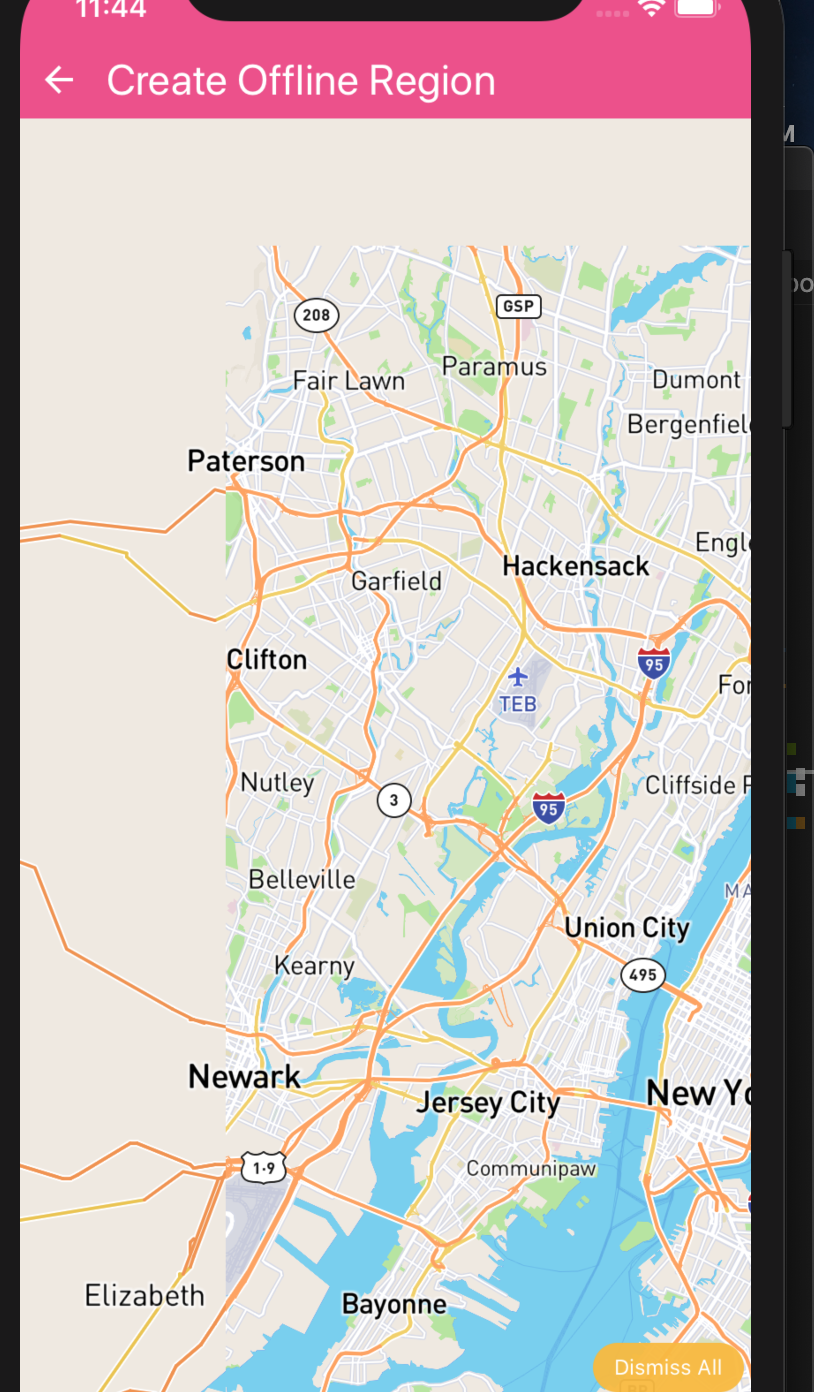The width and height of the screenshot is (814, 1392).
Task: Select the Paterson city label
Action: (x=246, y=460)
